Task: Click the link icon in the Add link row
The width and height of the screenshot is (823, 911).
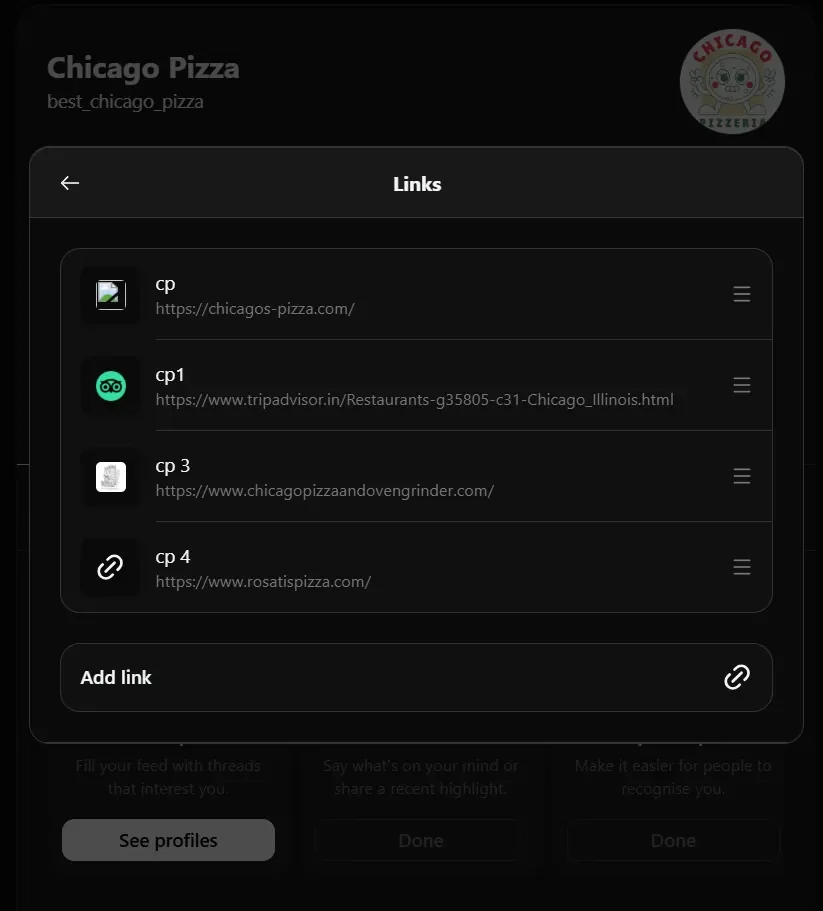Action: point(737,677)
